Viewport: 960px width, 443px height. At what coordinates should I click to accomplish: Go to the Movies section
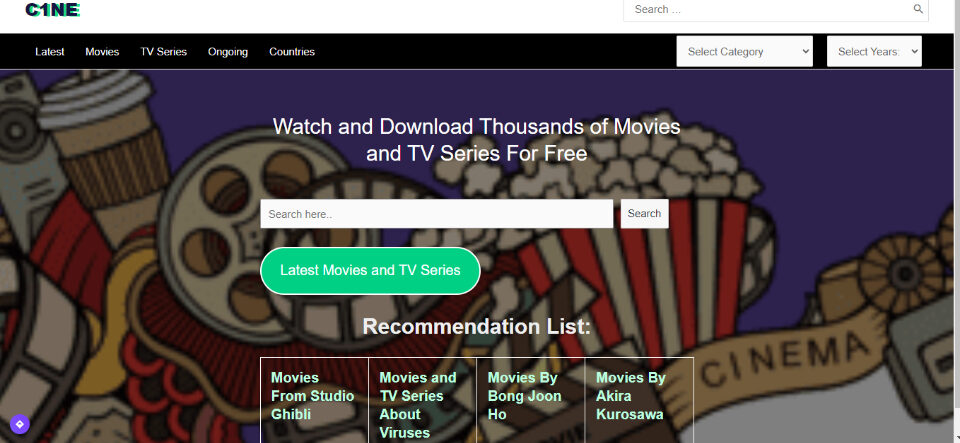pos(102,52)
